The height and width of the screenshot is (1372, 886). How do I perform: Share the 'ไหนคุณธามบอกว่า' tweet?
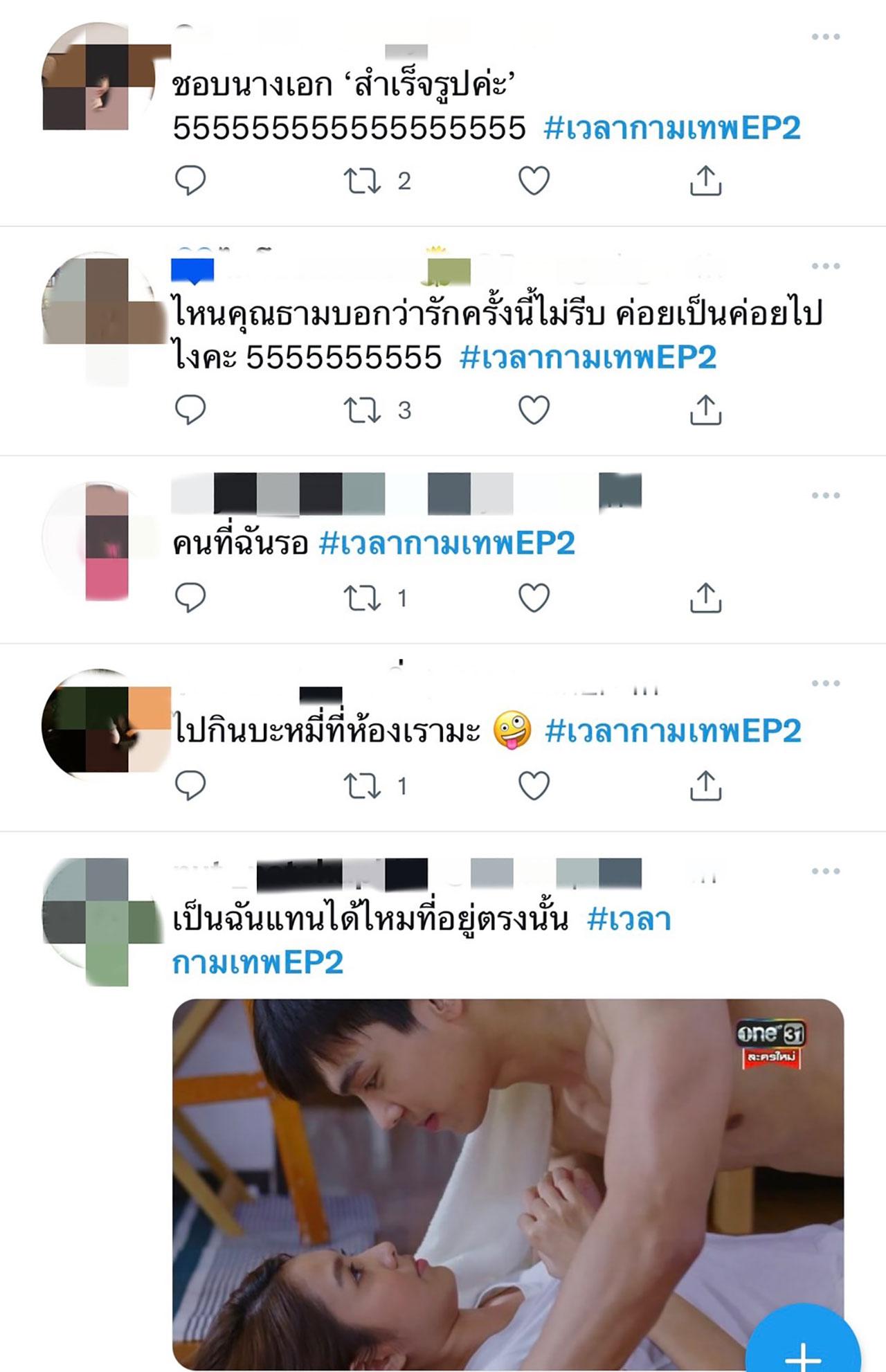tap(705, 410)
